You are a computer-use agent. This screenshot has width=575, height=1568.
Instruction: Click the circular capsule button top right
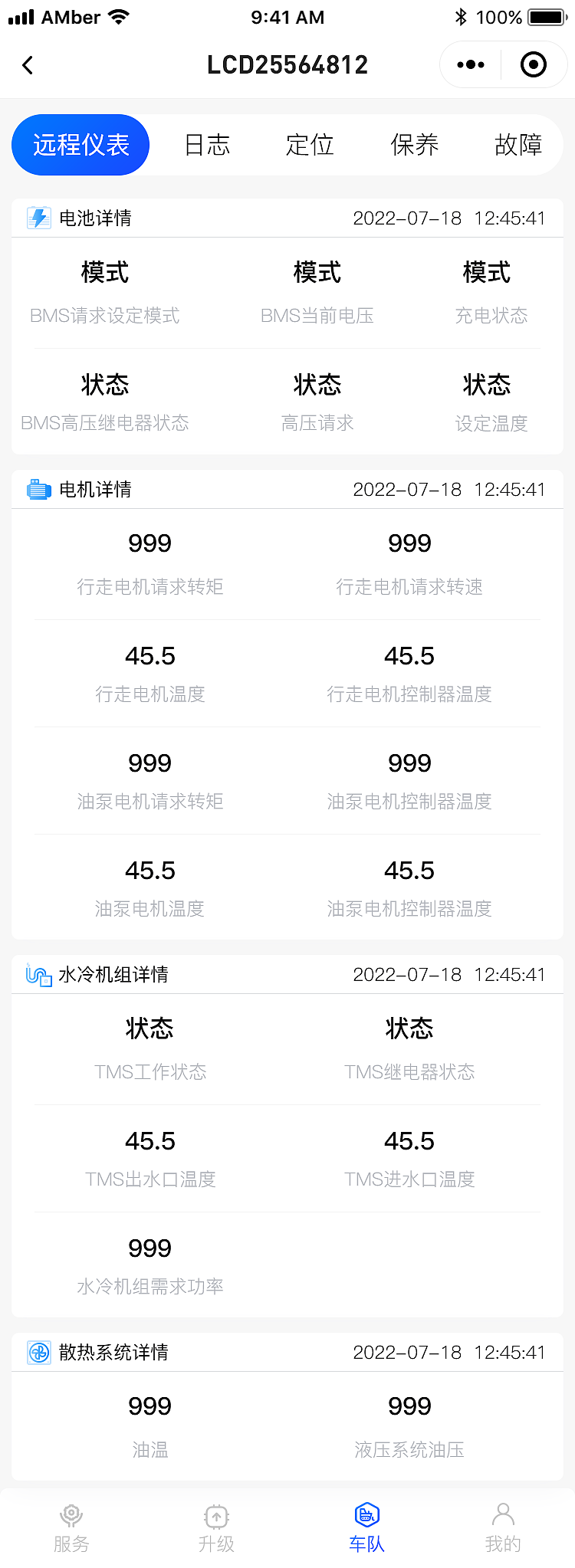[534, 64]
